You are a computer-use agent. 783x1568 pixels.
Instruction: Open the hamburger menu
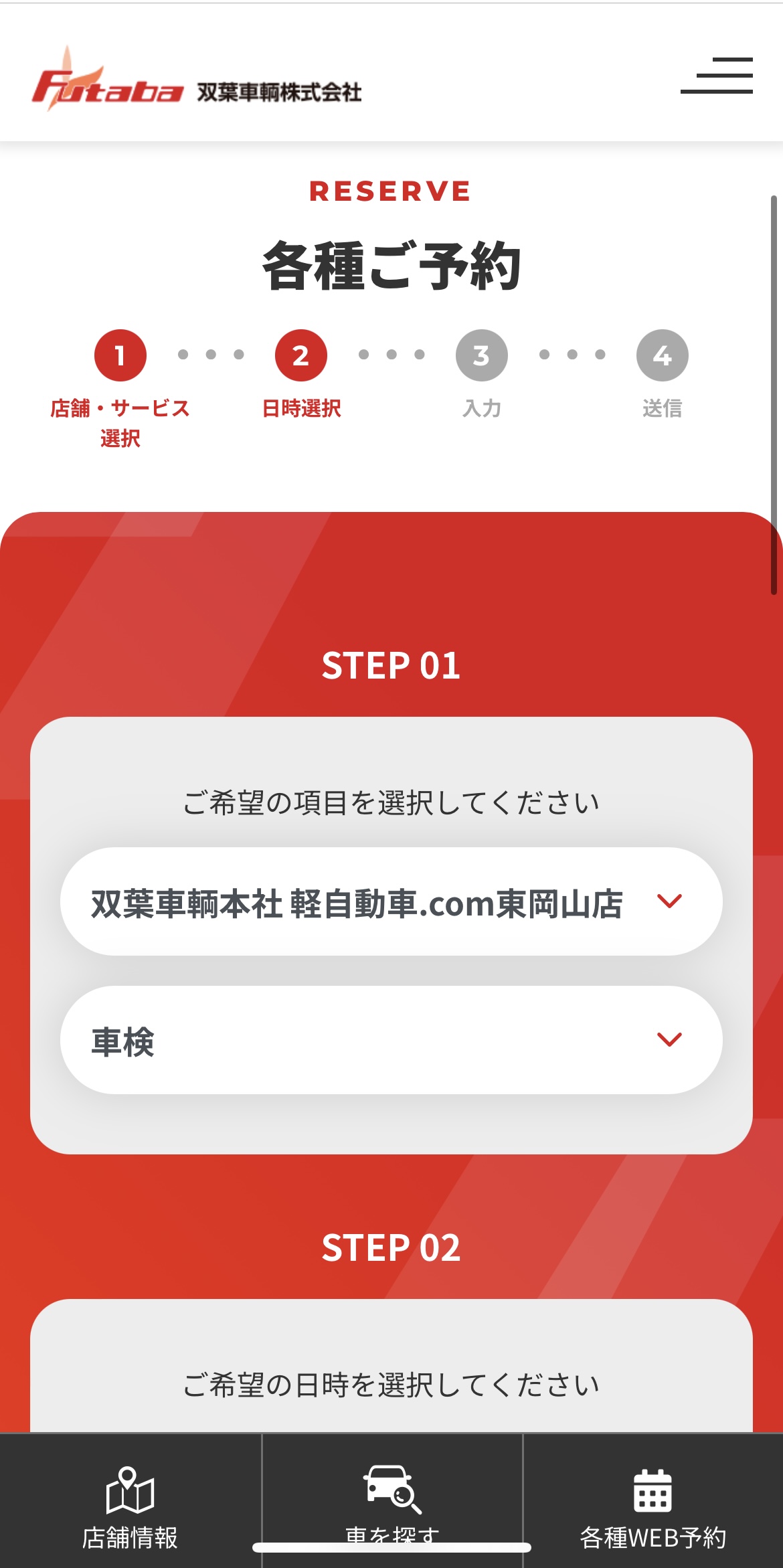(x=716, y=75)
